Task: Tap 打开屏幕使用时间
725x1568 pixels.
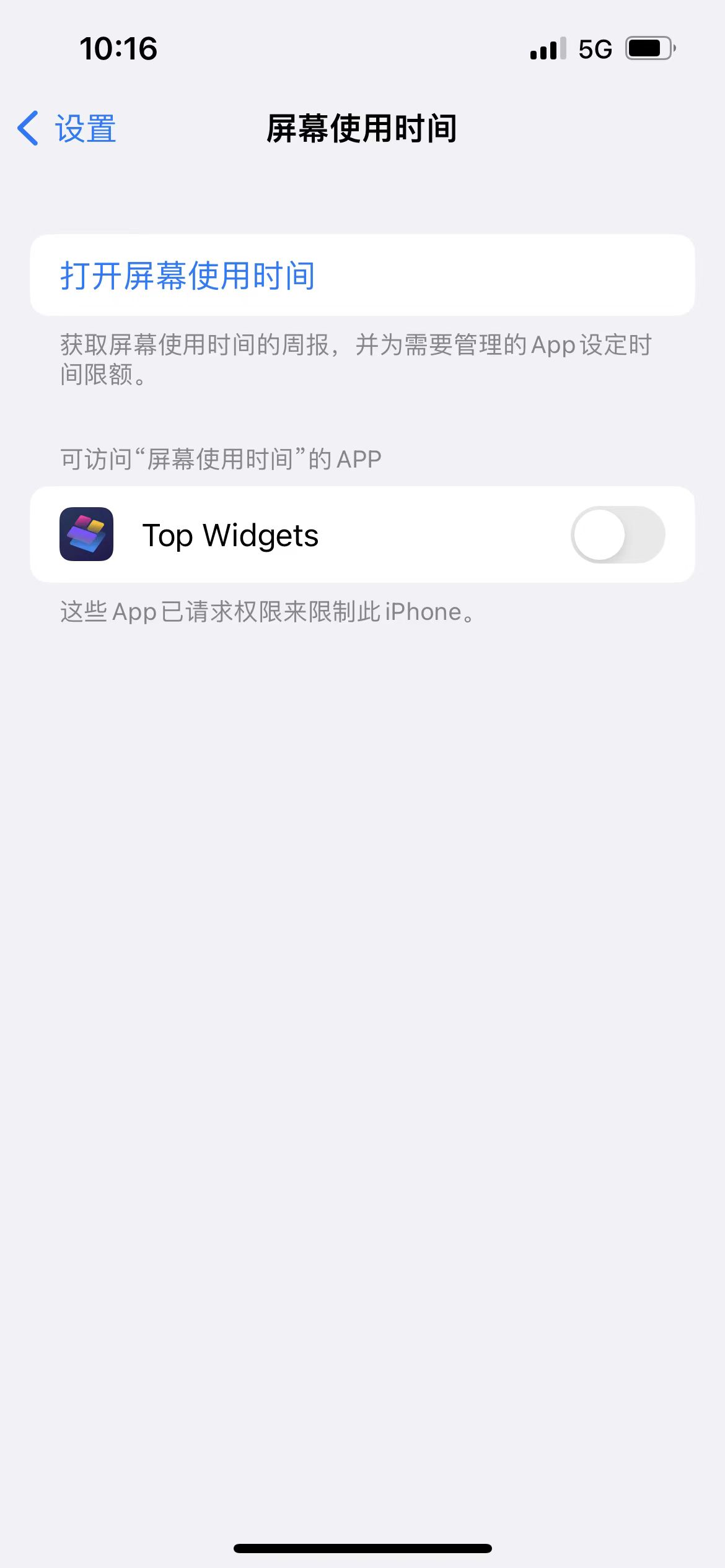Action: coord(187,276)
